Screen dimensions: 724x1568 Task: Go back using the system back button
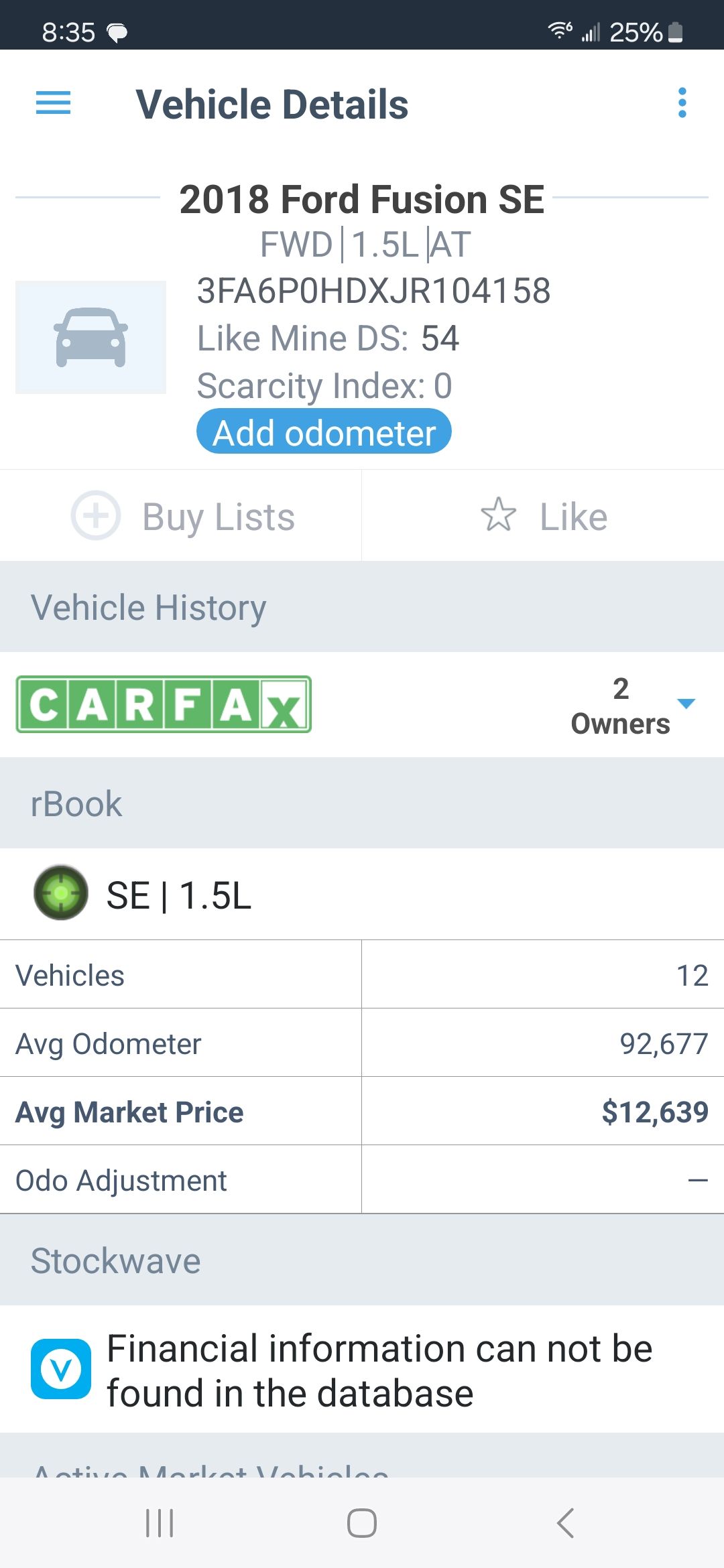tap(564, 1523)
